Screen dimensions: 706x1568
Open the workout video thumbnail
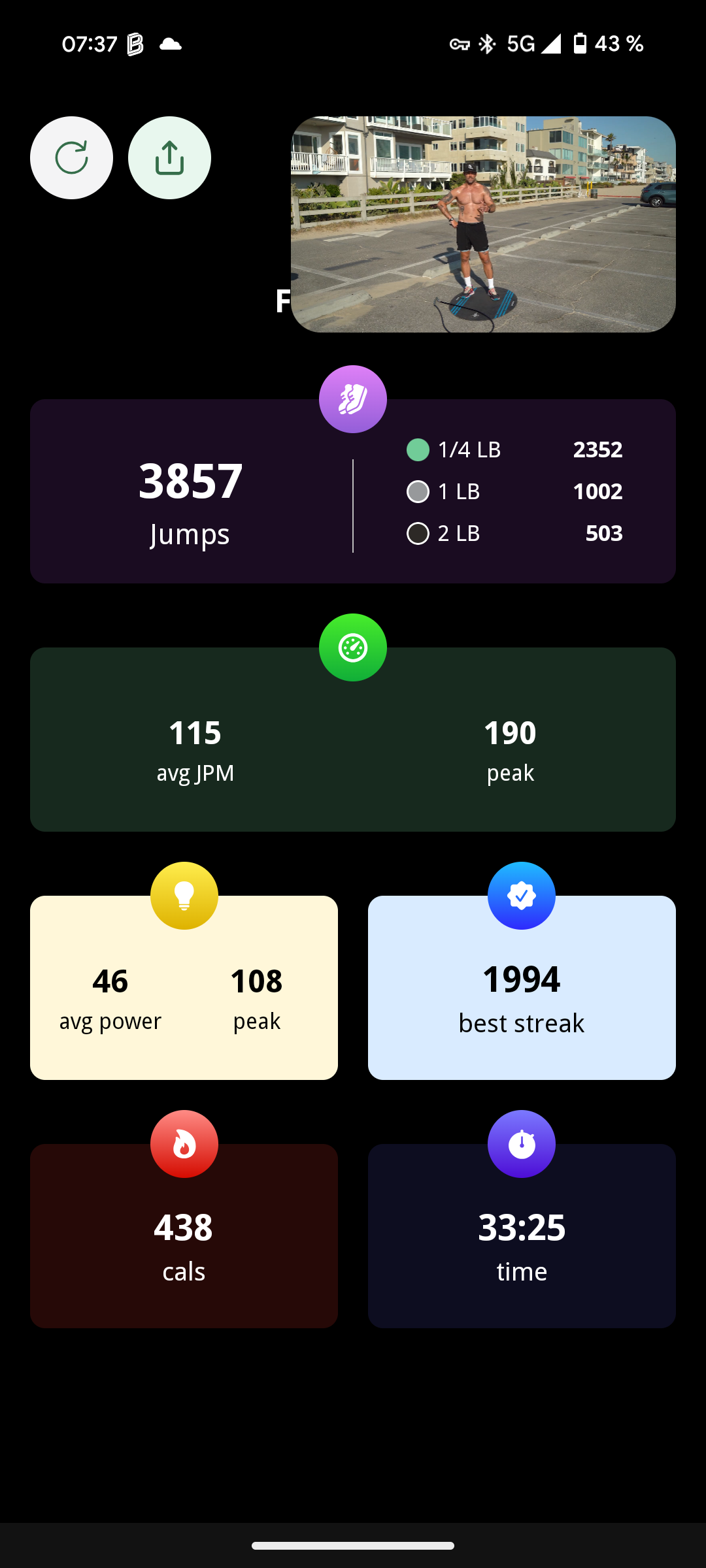coord(483,224)
